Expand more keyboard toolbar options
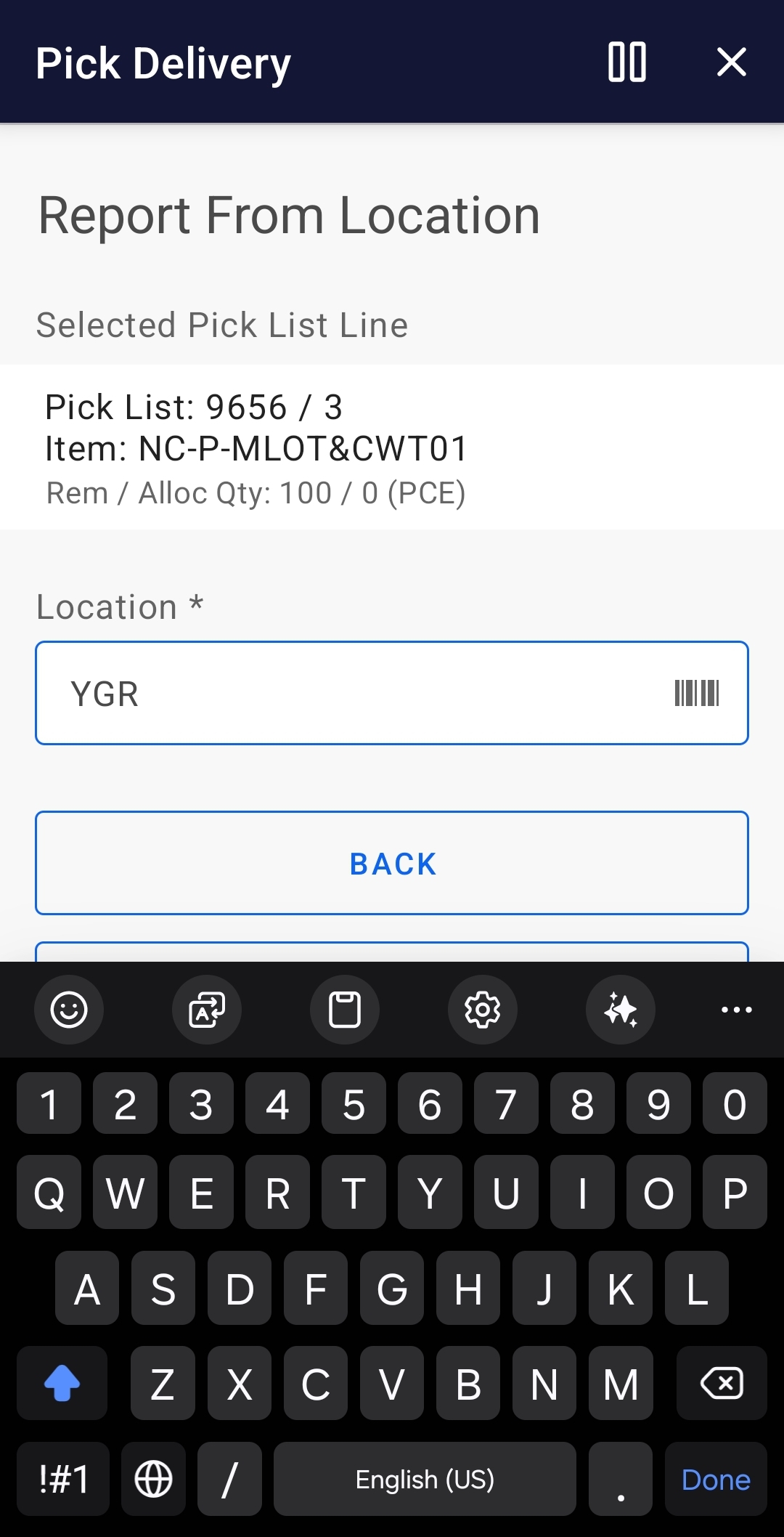The width and height of the screenshot is (784, 1537). (736, 1010)
